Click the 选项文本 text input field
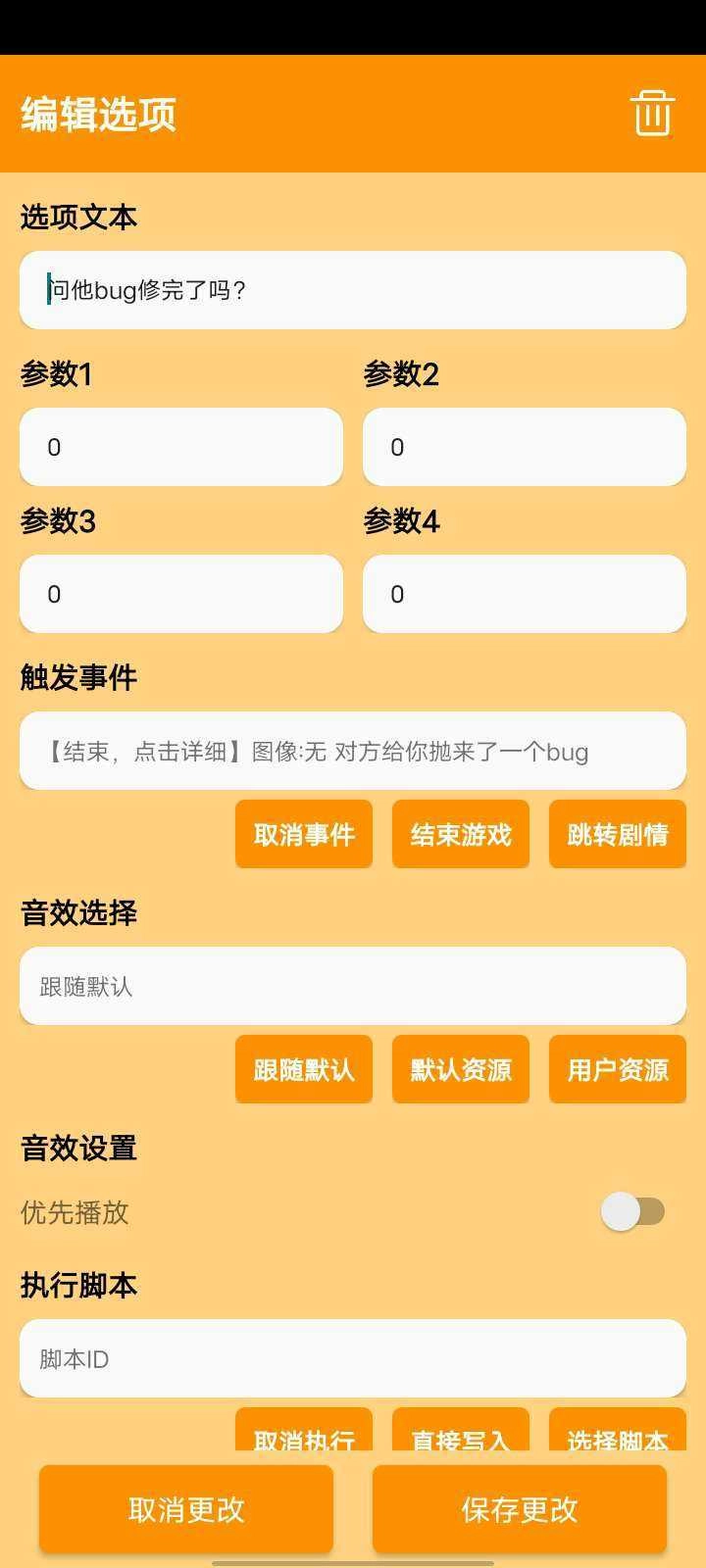This screenshot has height=1568, width=706. click(x=351, y=290)
